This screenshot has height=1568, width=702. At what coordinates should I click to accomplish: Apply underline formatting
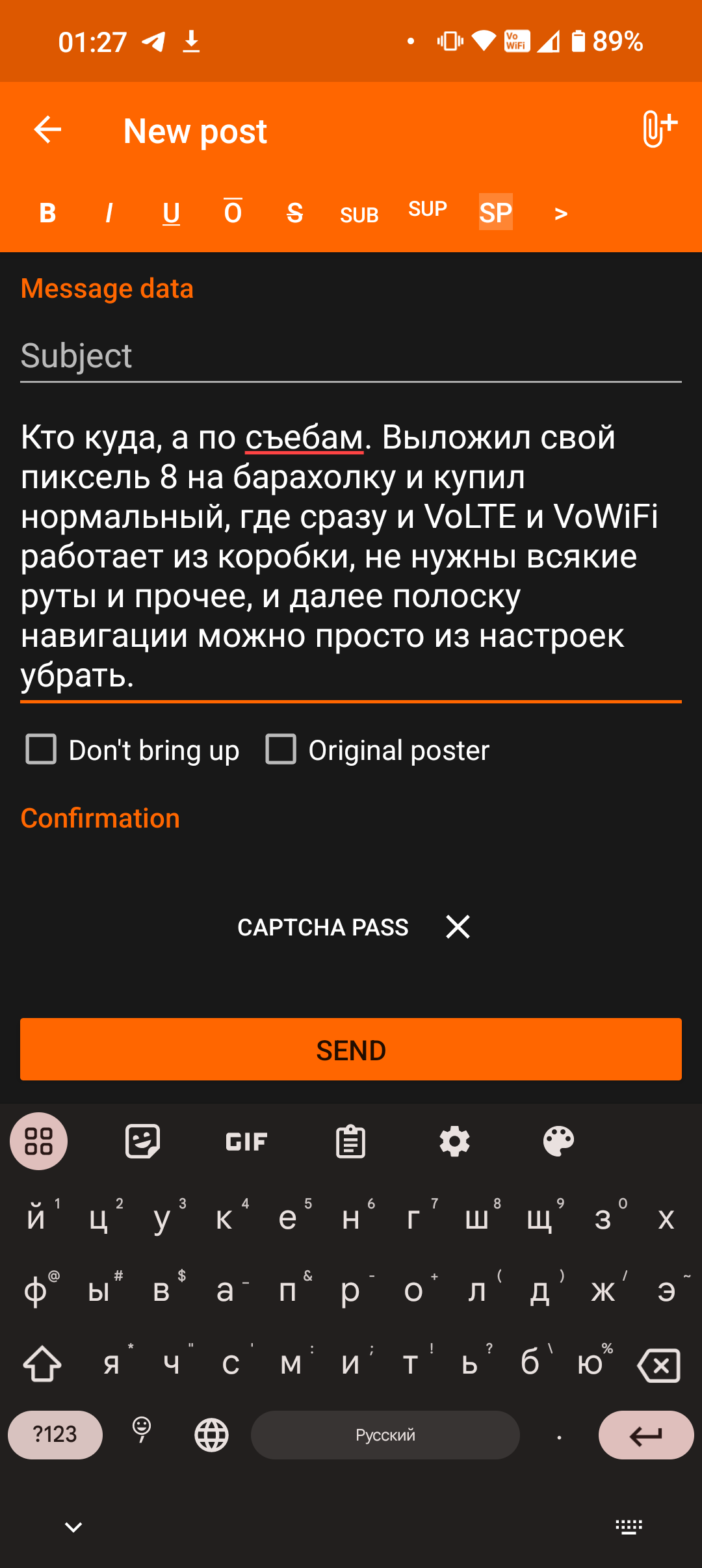[171, 213]
